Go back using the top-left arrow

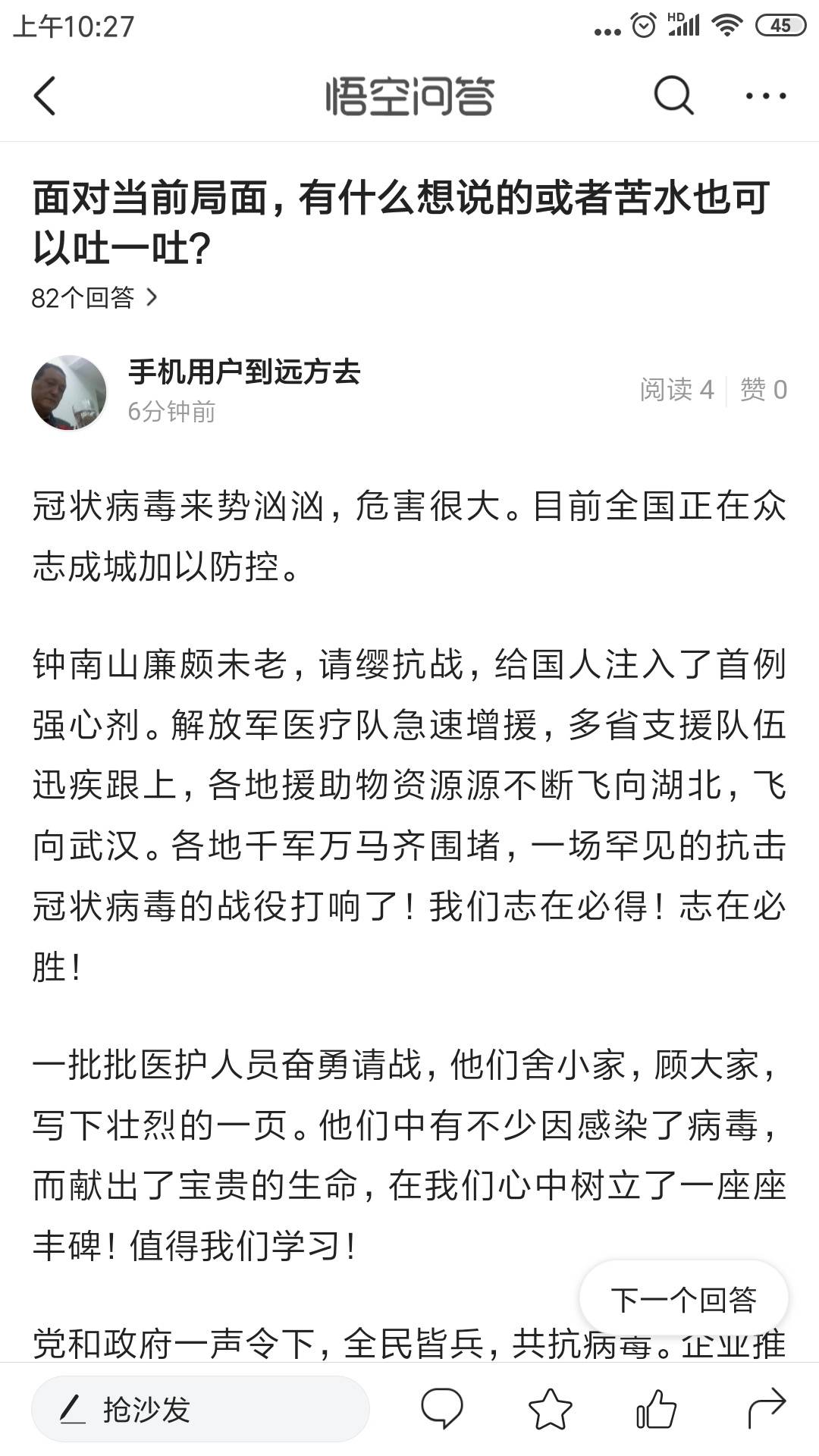[x=45, y=96]
